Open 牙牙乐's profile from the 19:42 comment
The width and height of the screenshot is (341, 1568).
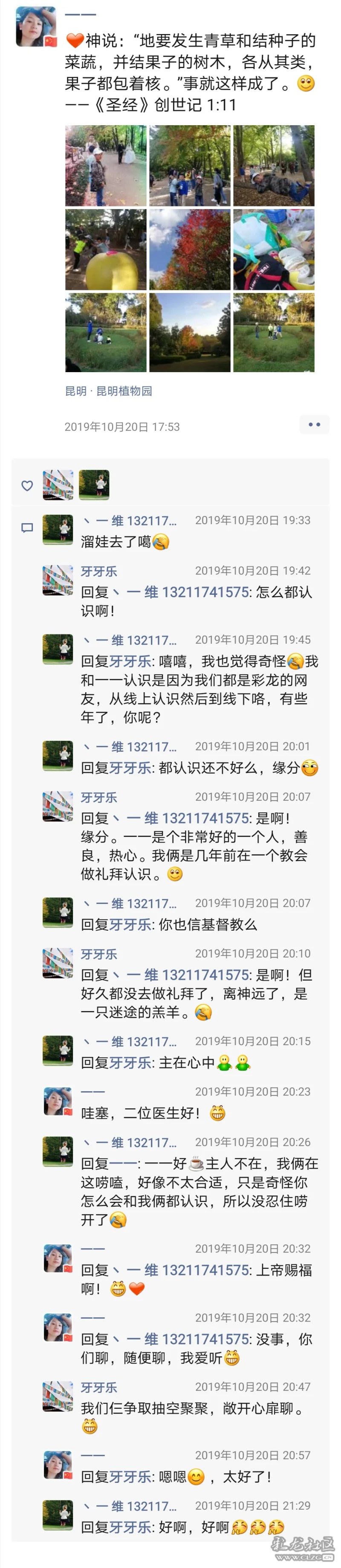coord(98,571)
